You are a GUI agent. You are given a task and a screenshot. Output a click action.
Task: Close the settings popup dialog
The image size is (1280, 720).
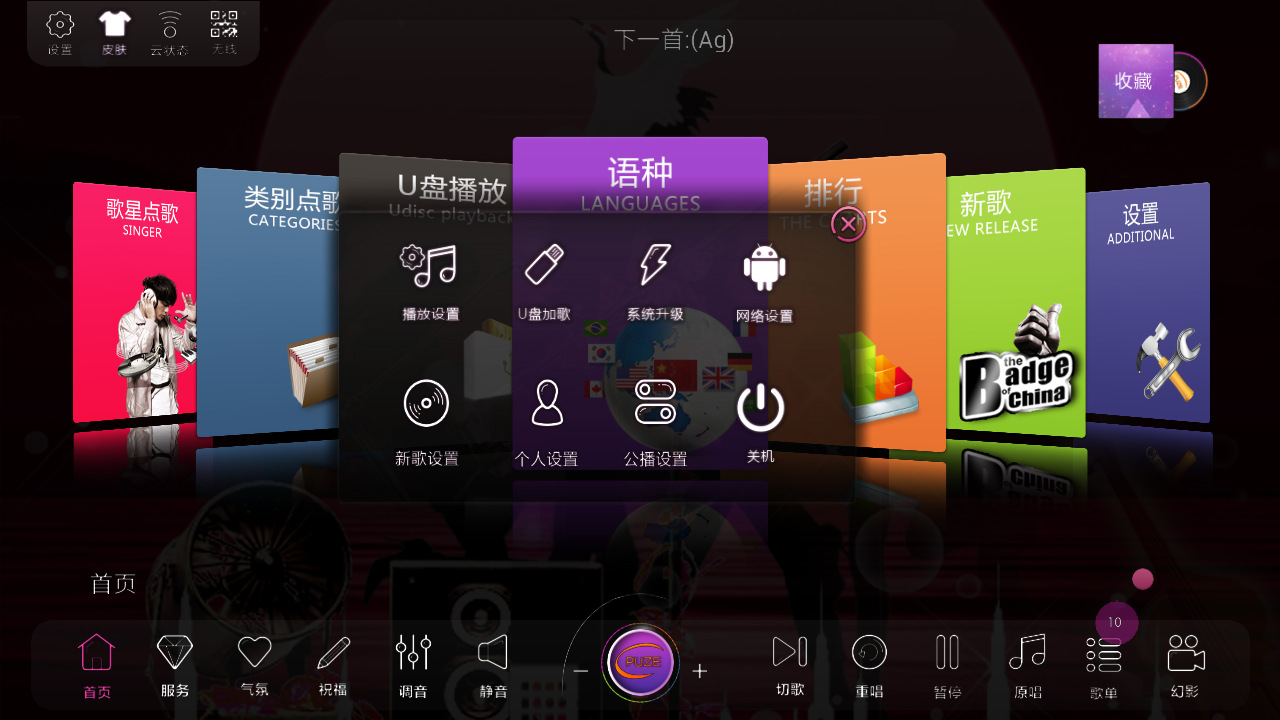848,225
